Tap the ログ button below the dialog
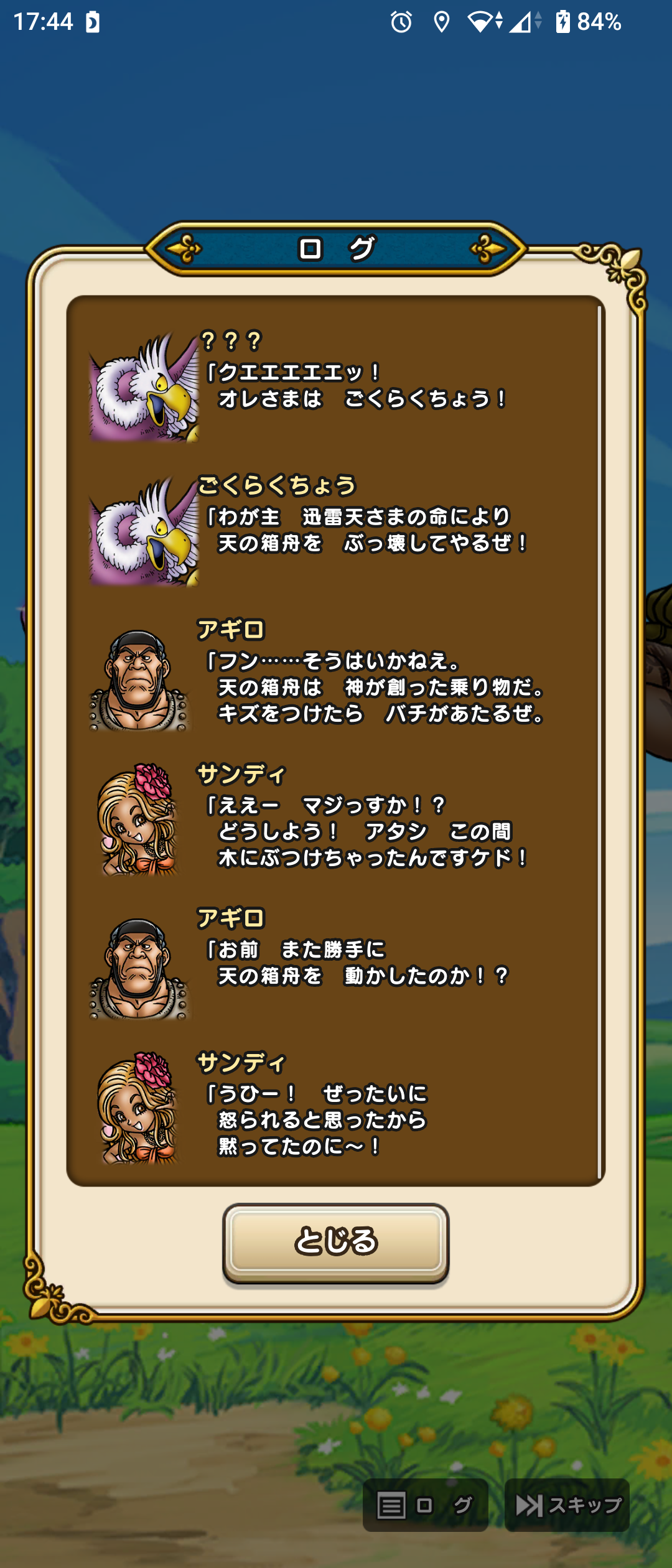 425,1505
